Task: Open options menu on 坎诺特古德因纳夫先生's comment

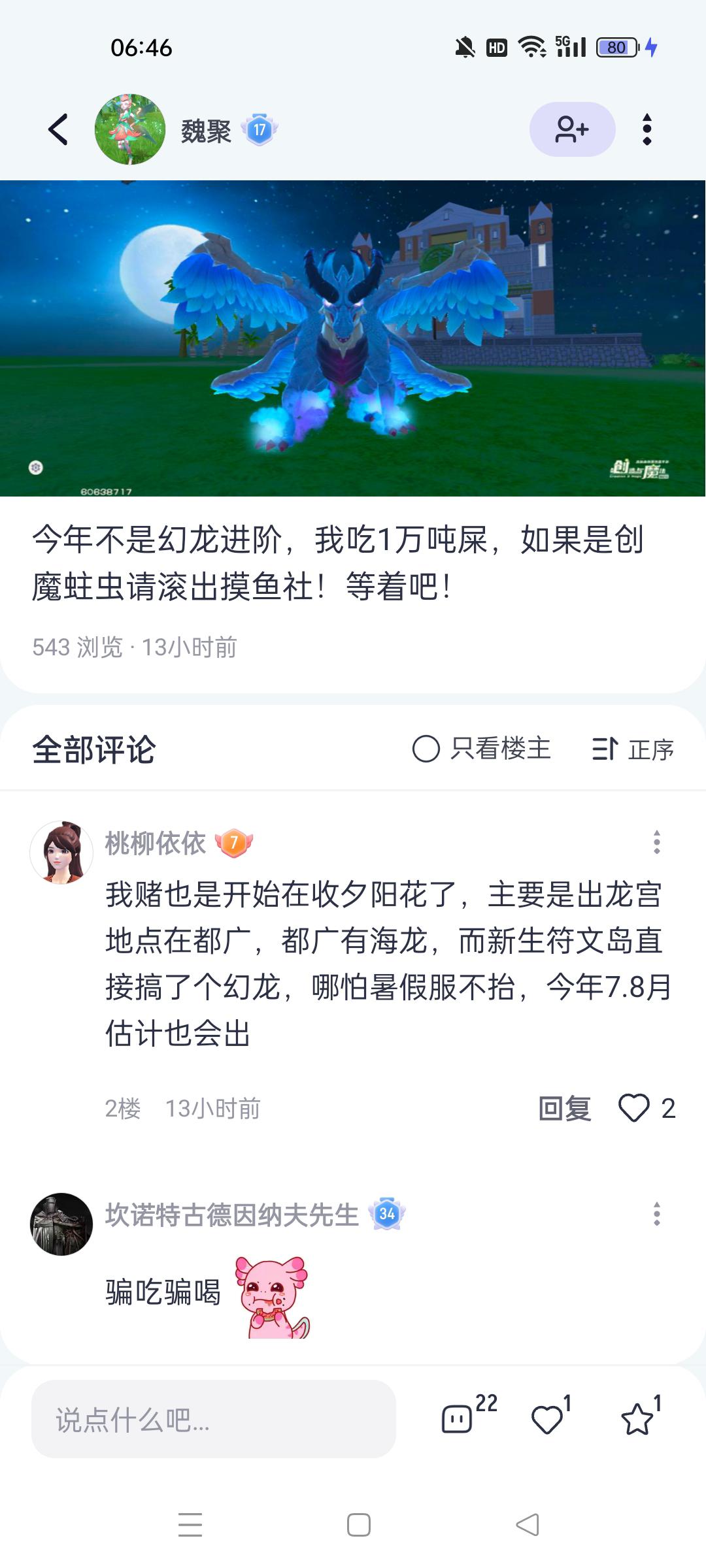Action: [656, 1214]
